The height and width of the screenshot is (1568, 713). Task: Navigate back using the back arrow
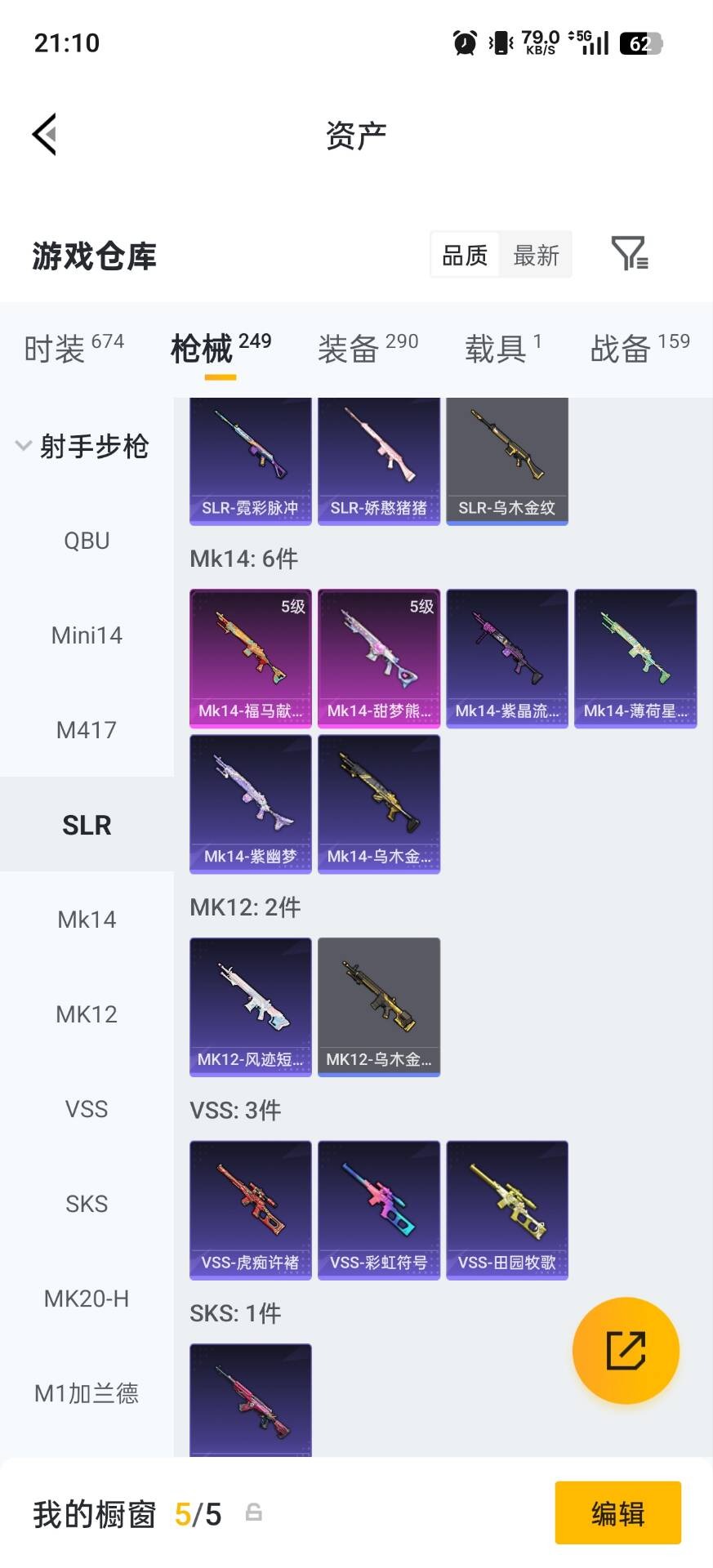coord(45,134)
